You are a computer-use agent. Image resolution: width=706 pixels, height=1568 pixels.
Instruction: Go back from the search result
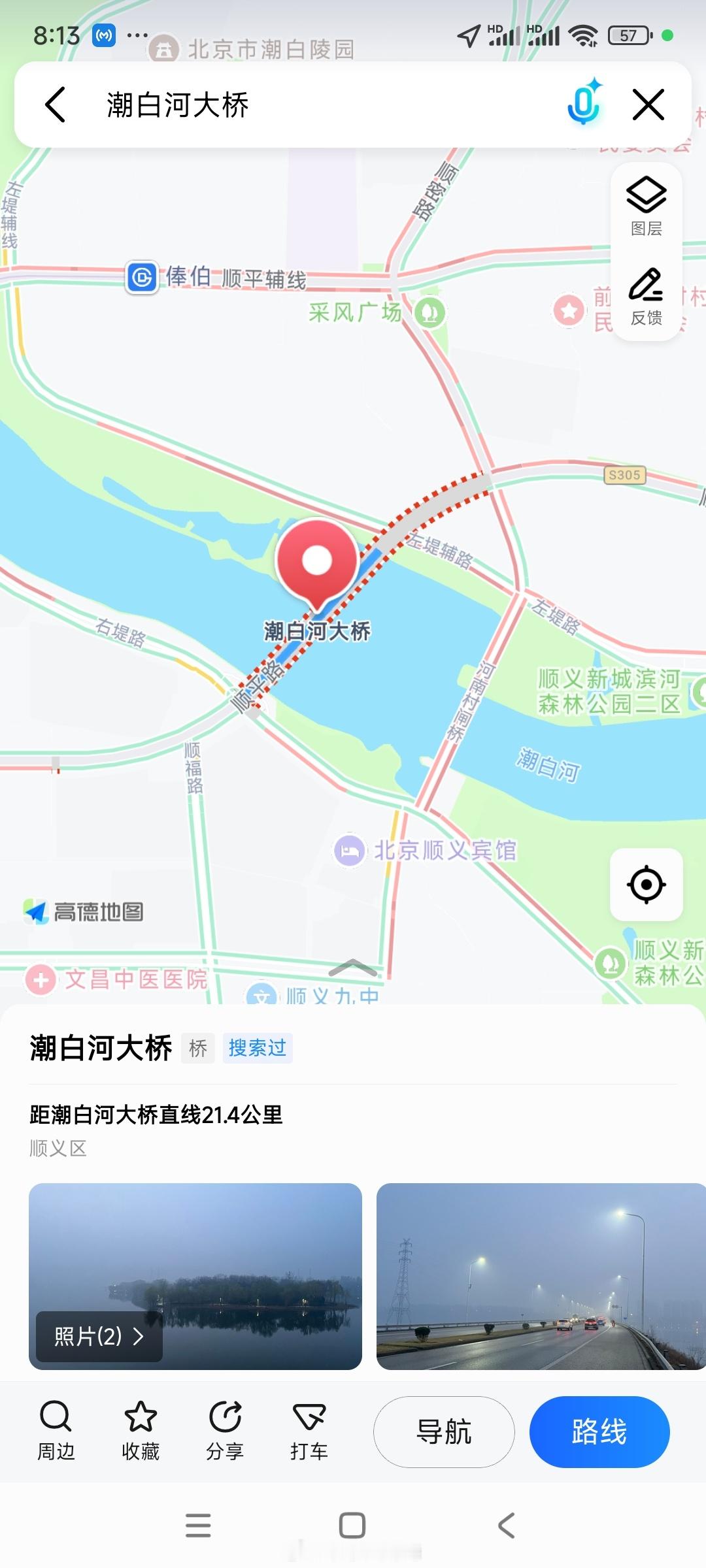point(56,105)
